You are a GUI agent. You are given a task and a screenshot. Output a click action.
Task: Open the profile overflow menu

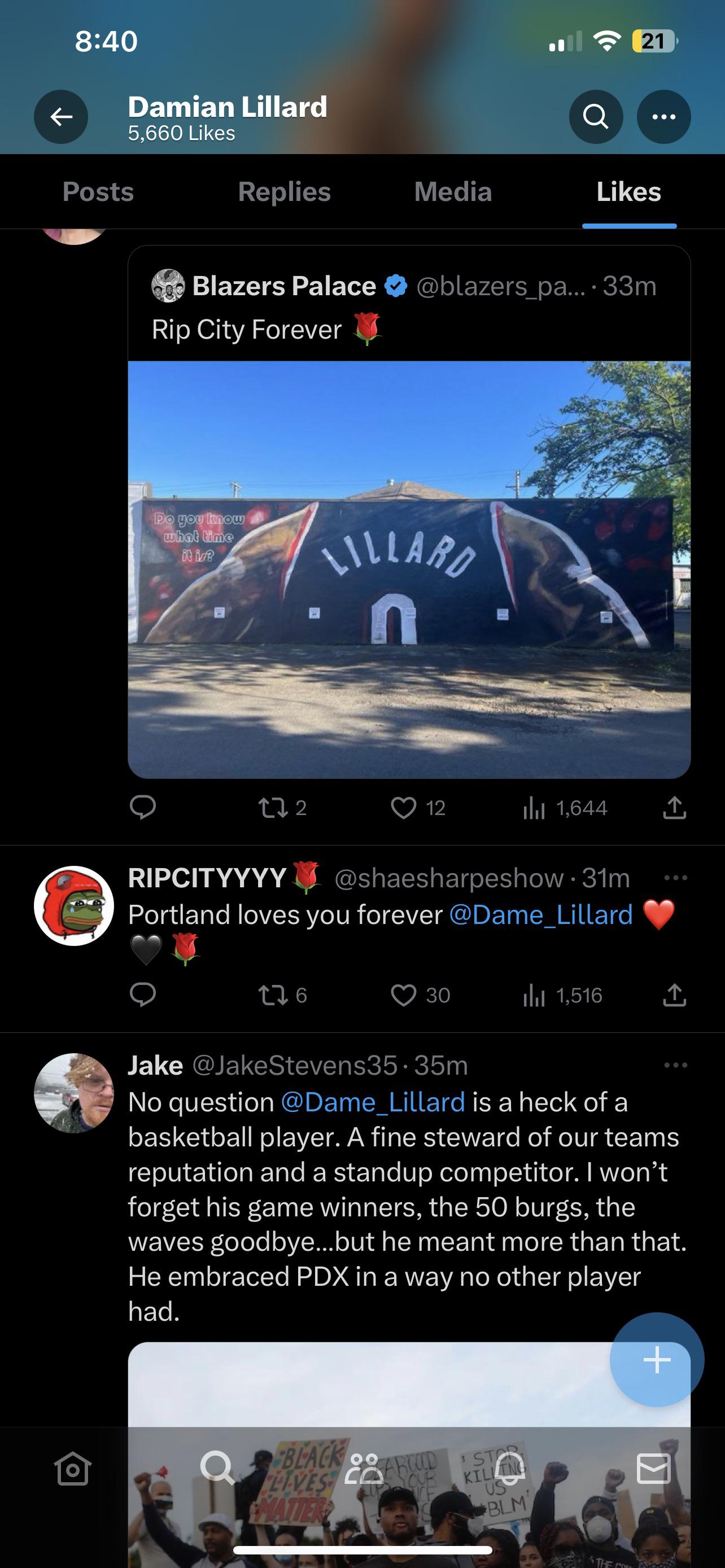click(663, 116)
